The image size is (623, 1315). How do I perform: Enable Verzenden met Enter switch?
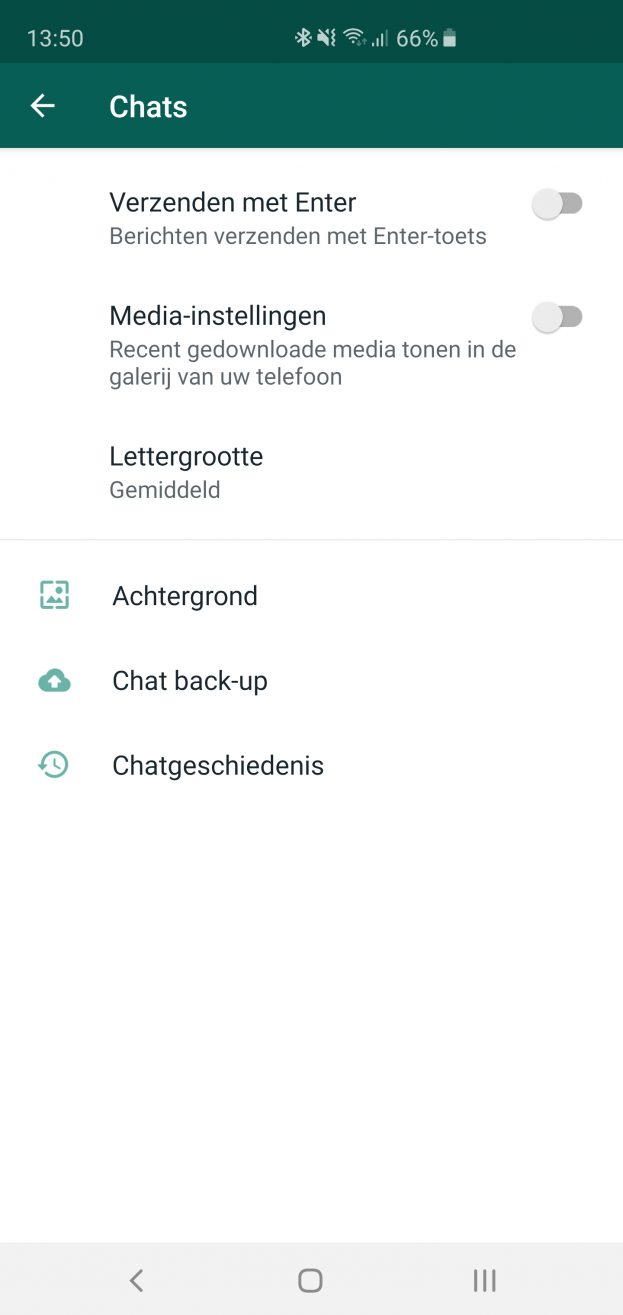[x=557, y=204]
